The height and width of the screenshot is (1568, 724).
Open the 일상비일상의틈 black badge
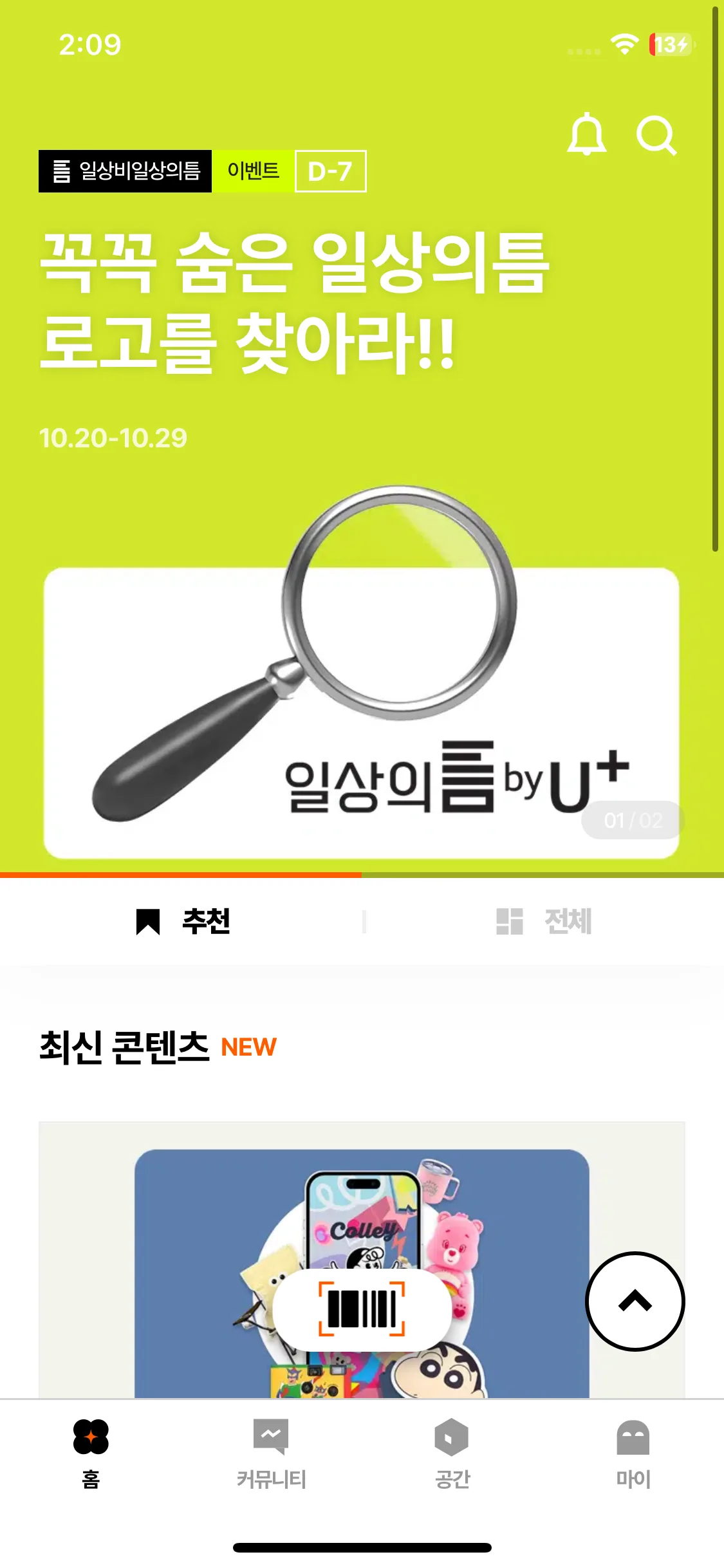coord(125,171)
